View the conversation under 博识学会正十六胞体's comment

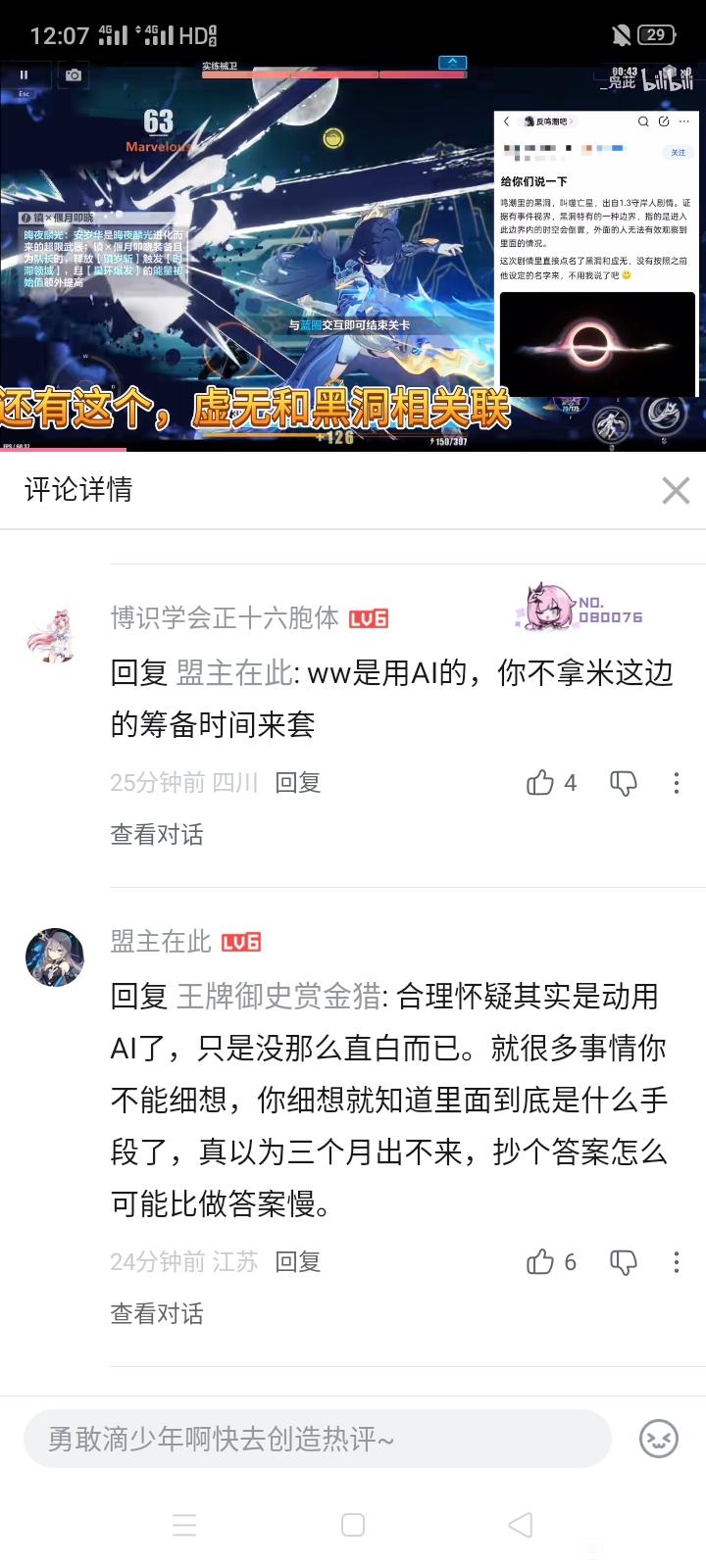[x=157, y=834]
